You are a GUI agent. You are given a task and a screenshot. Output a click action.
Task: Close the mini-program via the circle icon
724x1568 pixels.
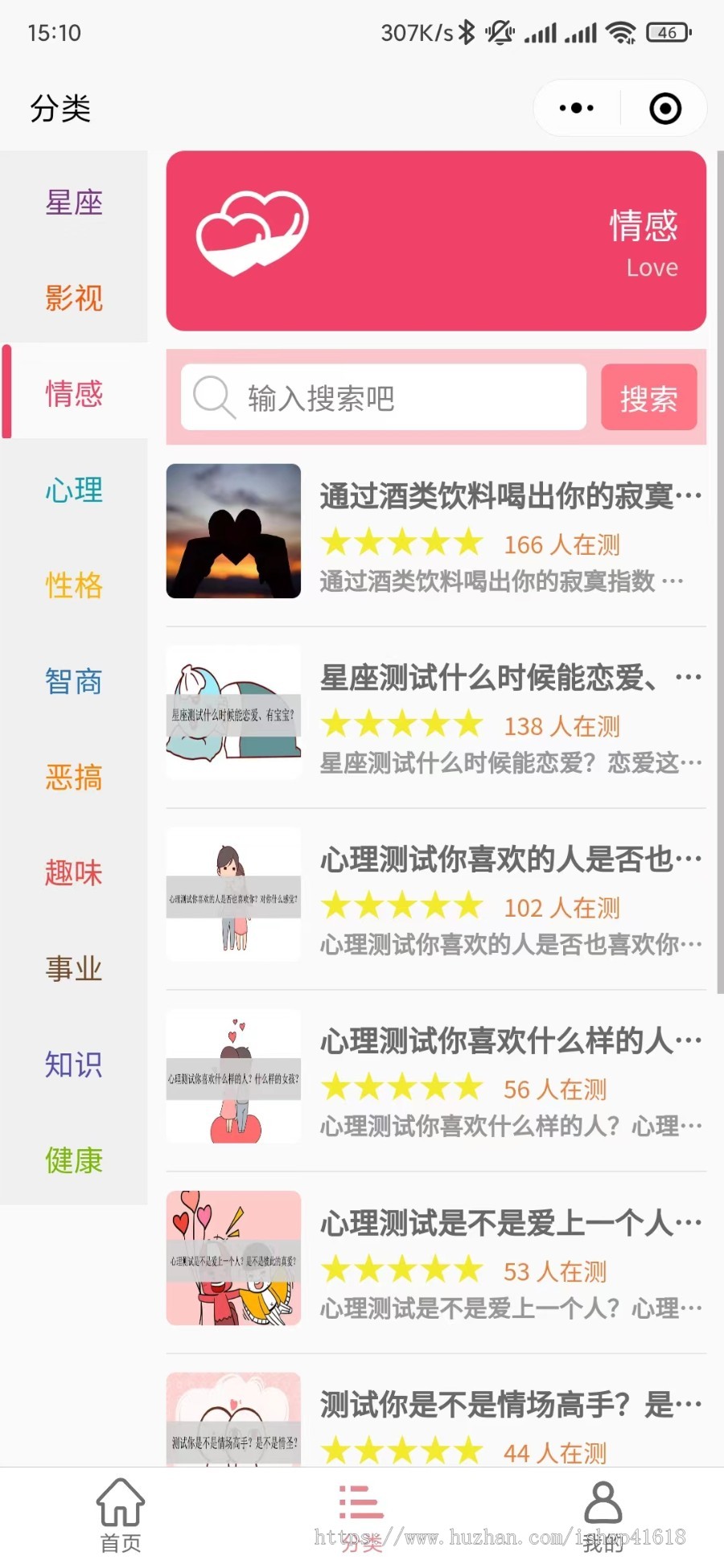pos(665,108)
